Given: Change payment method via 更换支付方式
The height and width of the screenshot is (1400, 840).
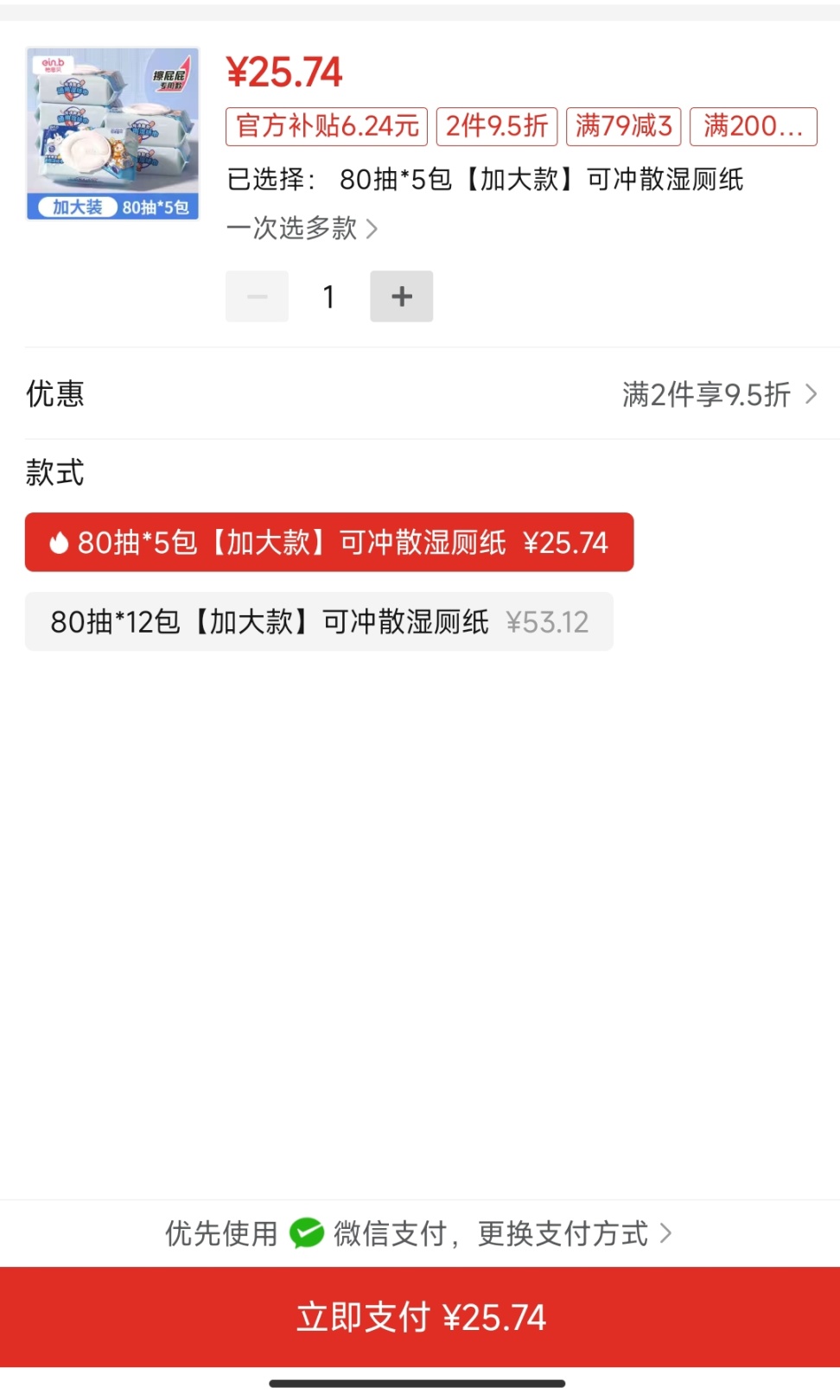Looking at the screenshot, I should tap(573, 1234).
